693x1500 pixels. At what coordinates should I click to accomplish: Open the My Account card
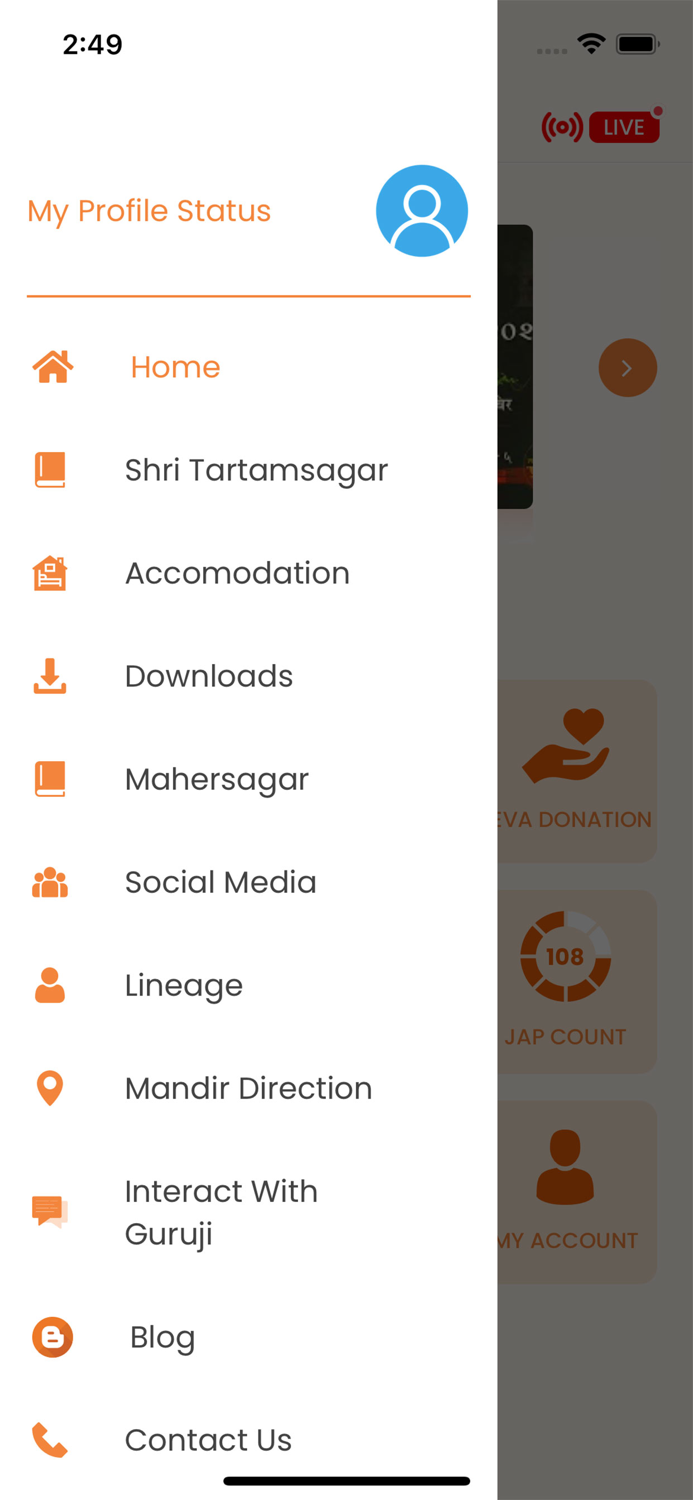click(x=577, y=1191)
